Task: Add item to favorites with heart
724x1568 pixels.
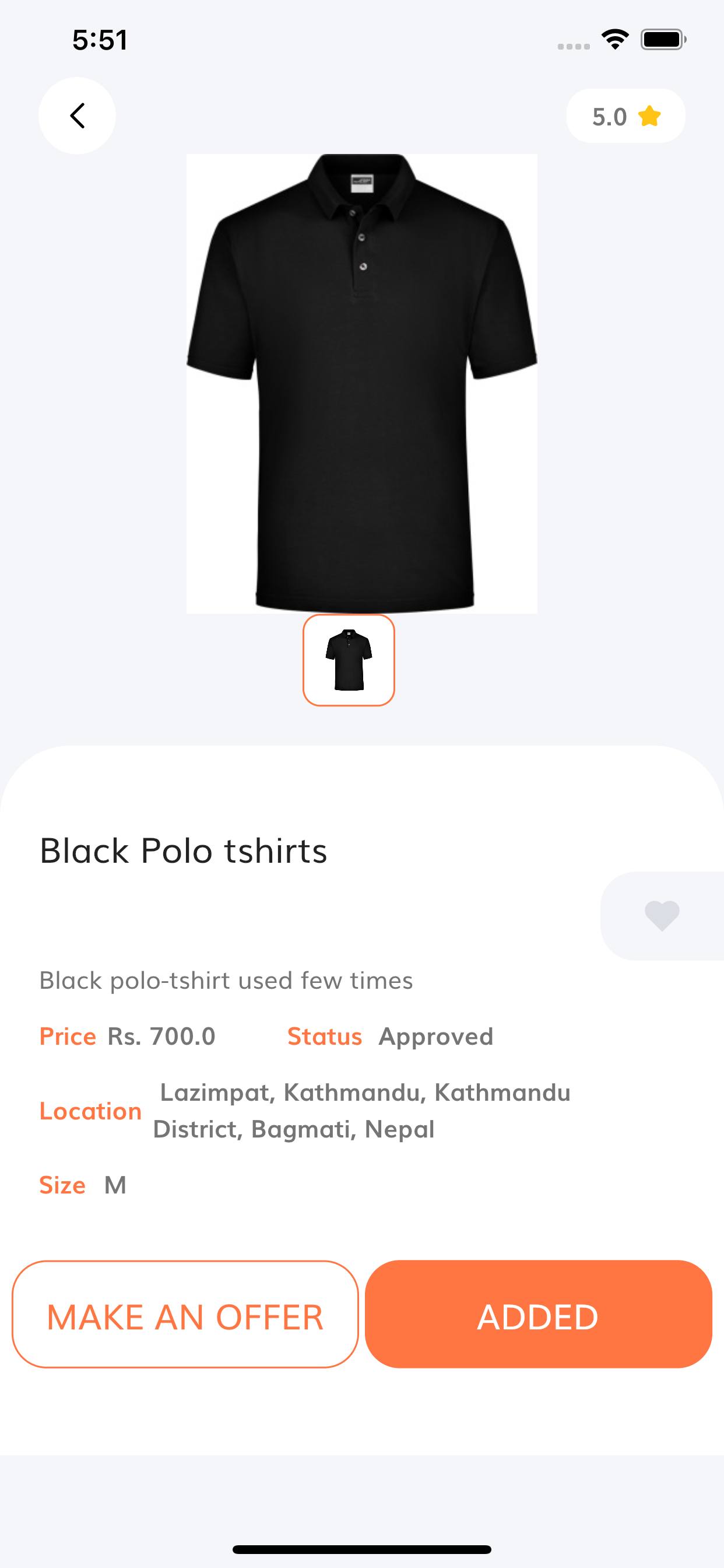Action: [x=662, y=915]
